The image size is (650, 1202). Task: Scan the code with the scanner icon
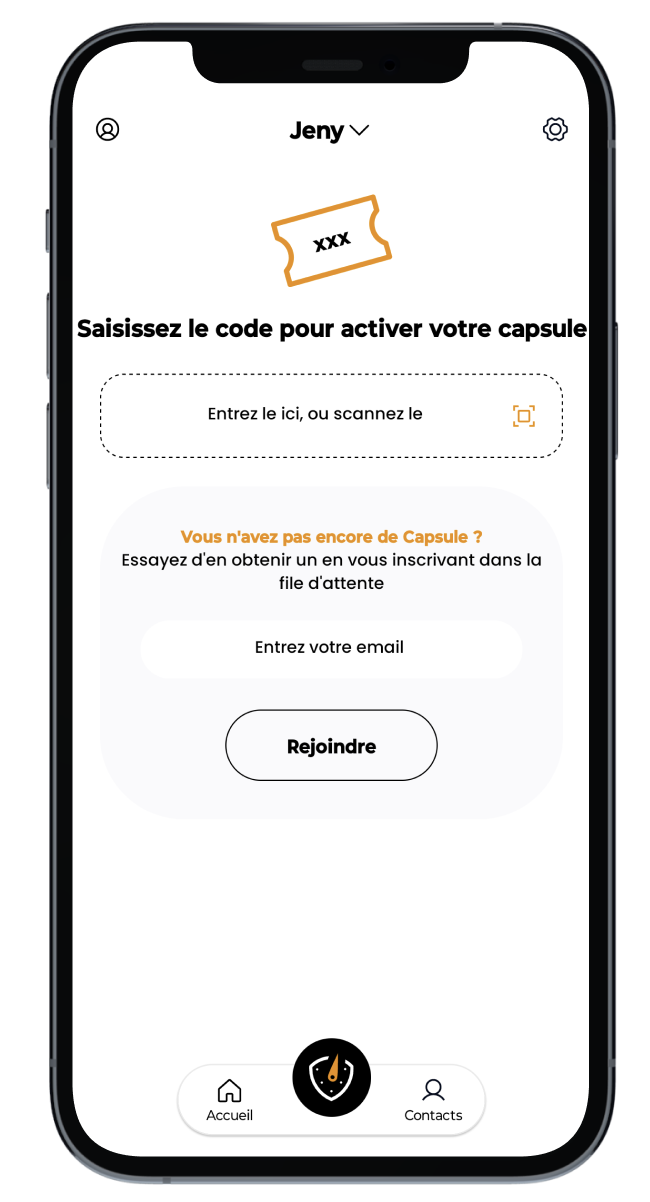[x=523, y=416]
